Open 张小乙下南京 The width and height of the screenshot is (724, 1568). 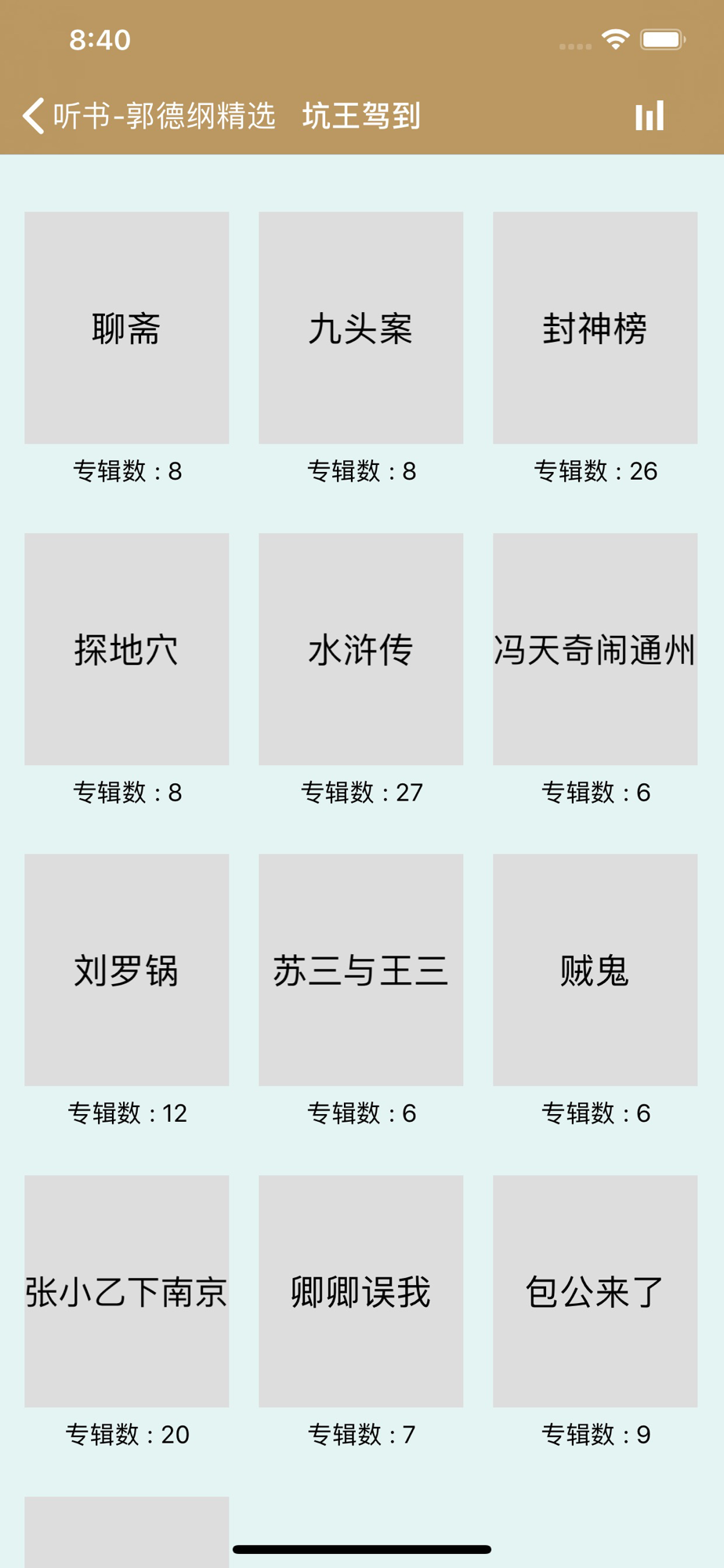coord(127,1291)
